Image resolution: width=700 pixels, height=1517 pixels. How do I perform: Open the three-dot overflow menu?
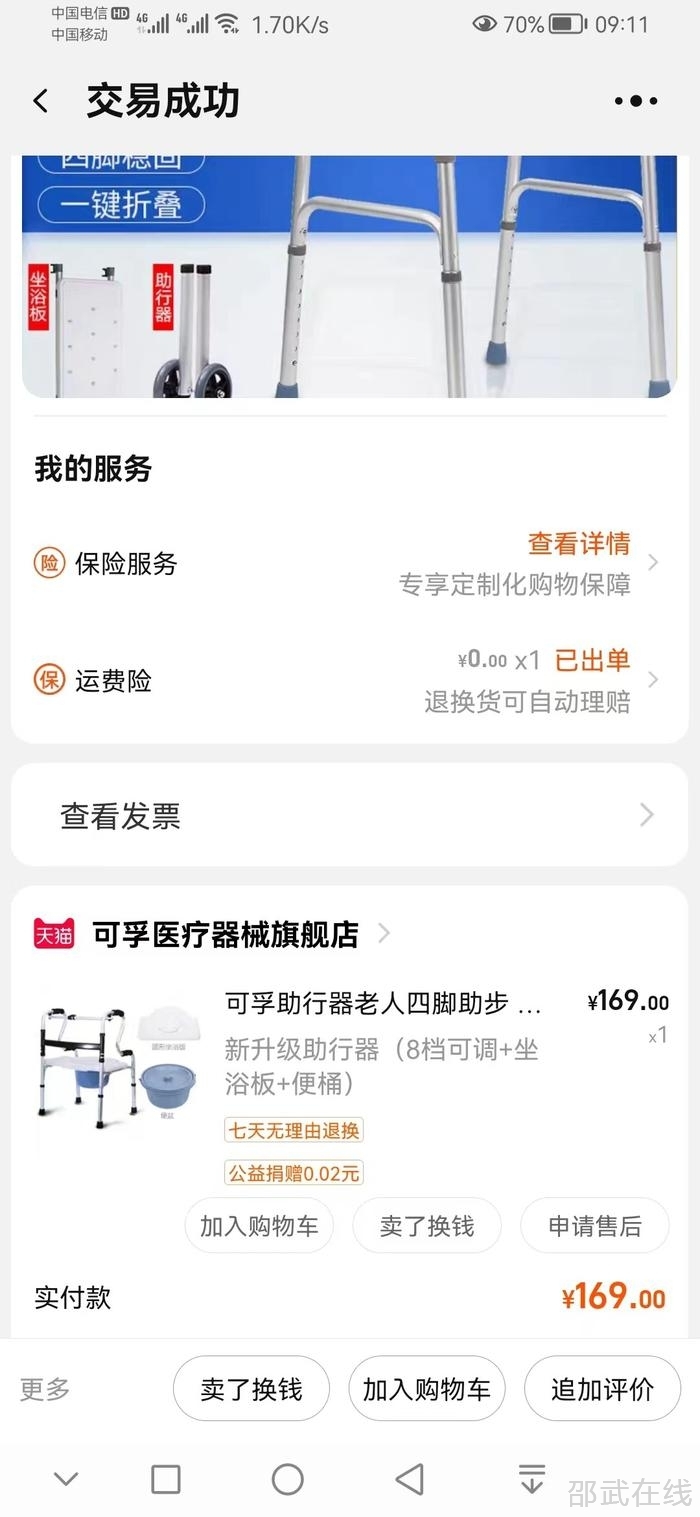coord(636,101)
